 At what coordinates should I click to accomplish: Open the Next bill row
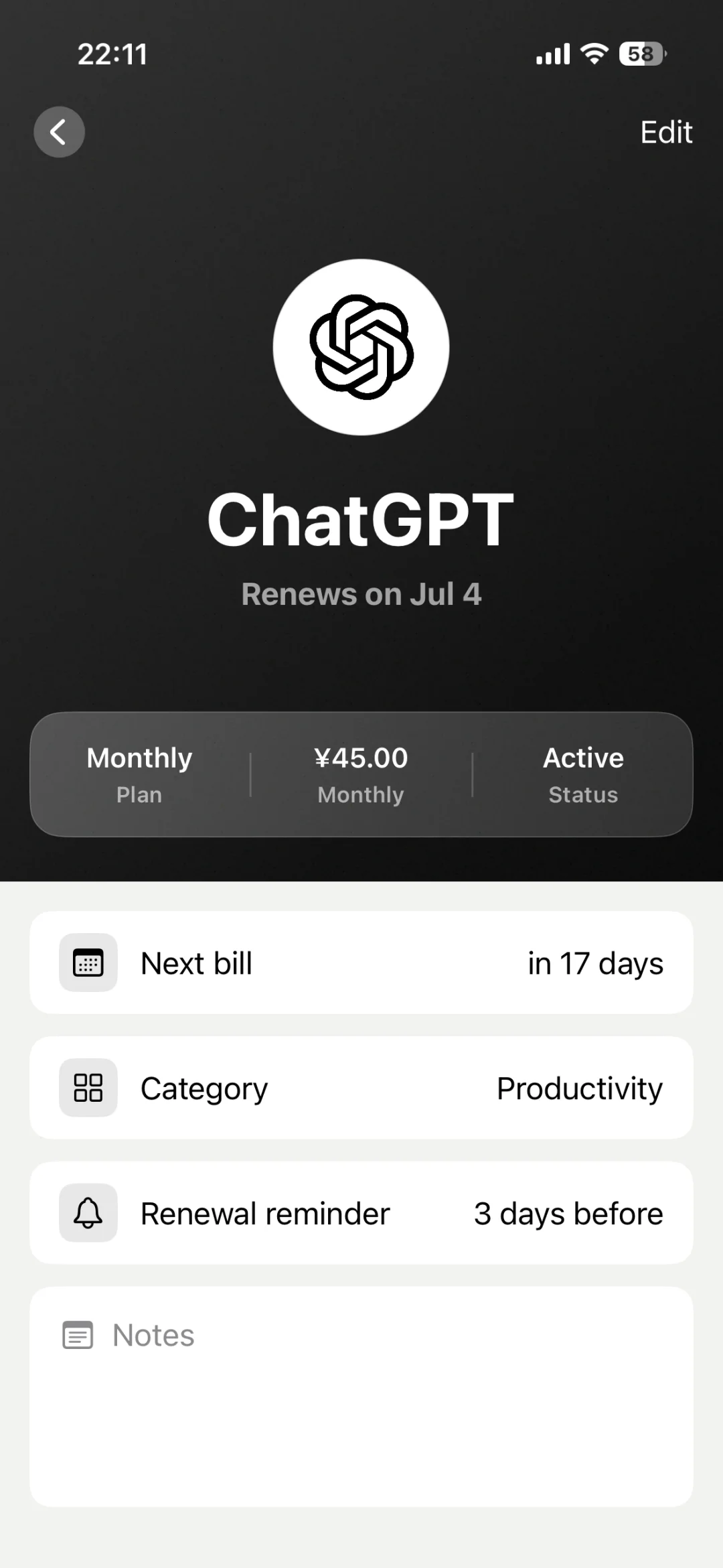click(361, 963)
